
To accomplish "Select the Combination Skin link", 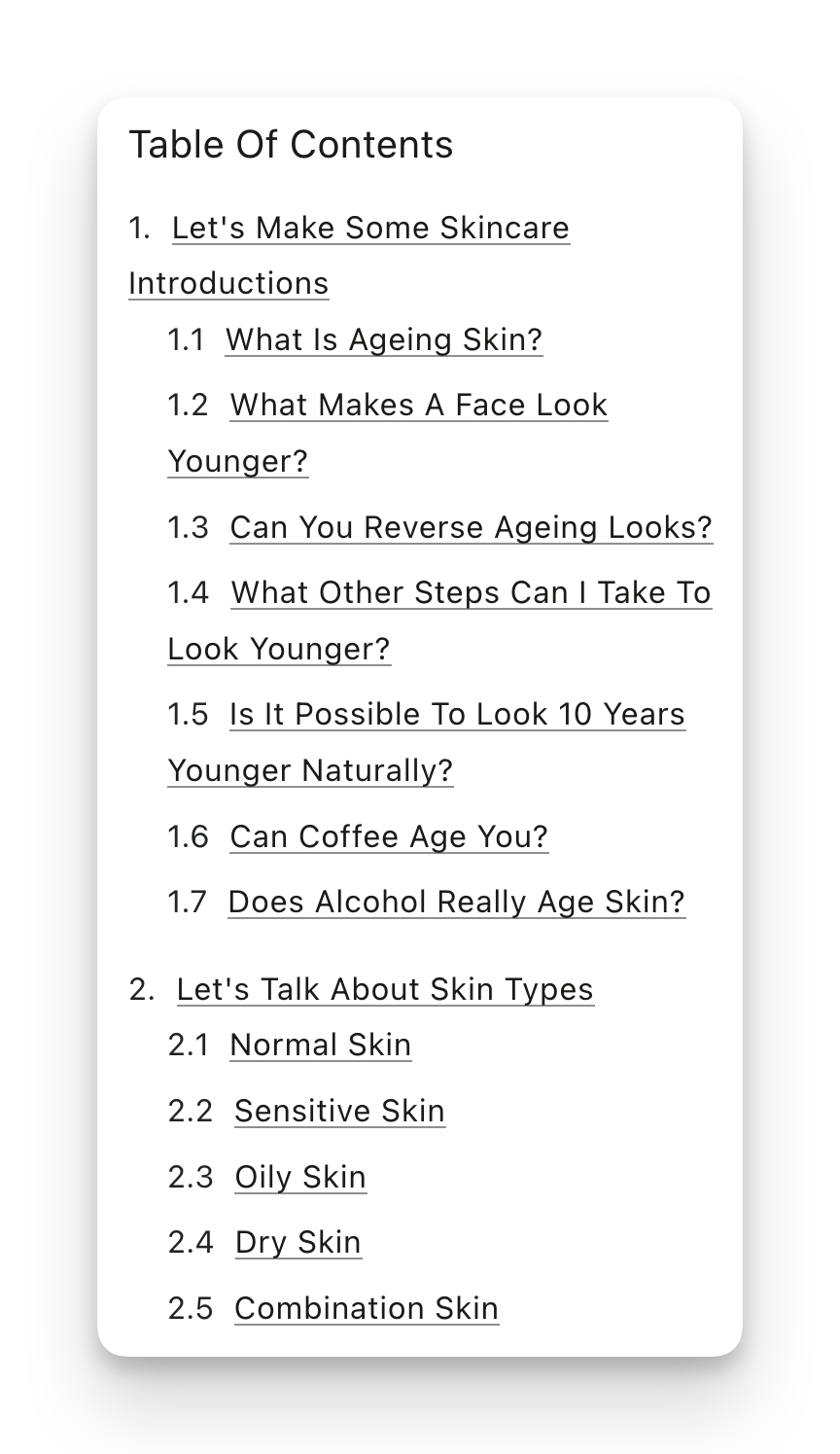I will (x=367, y=1309).
